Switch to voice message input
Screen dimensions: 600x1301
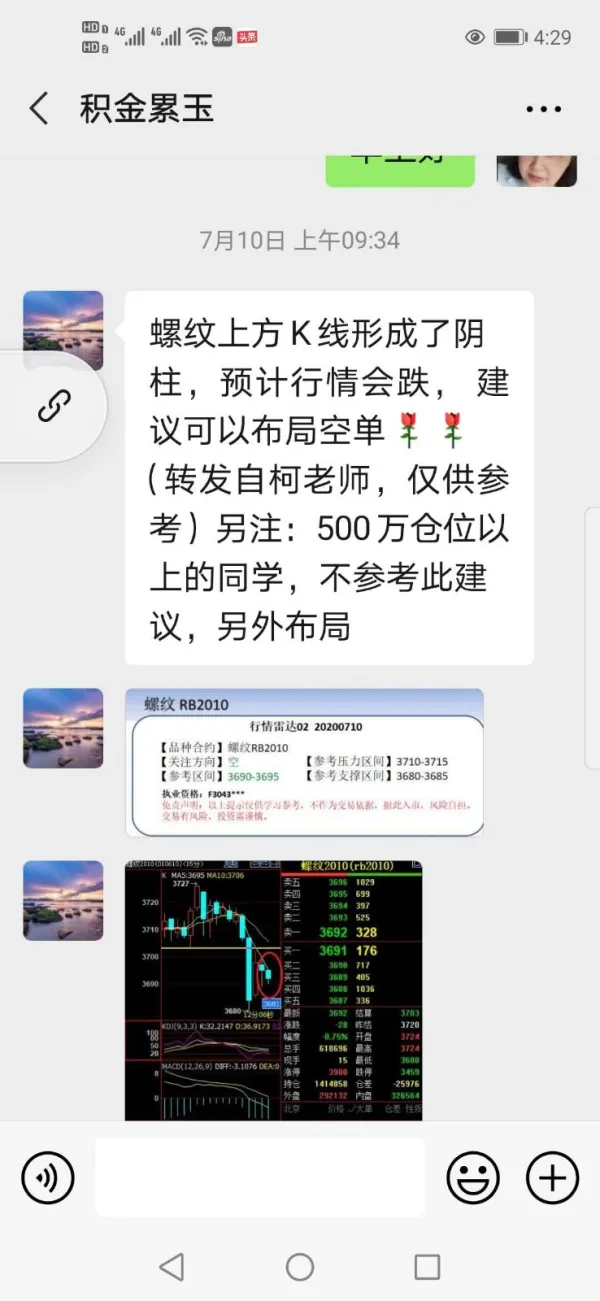pos(48,1178)
